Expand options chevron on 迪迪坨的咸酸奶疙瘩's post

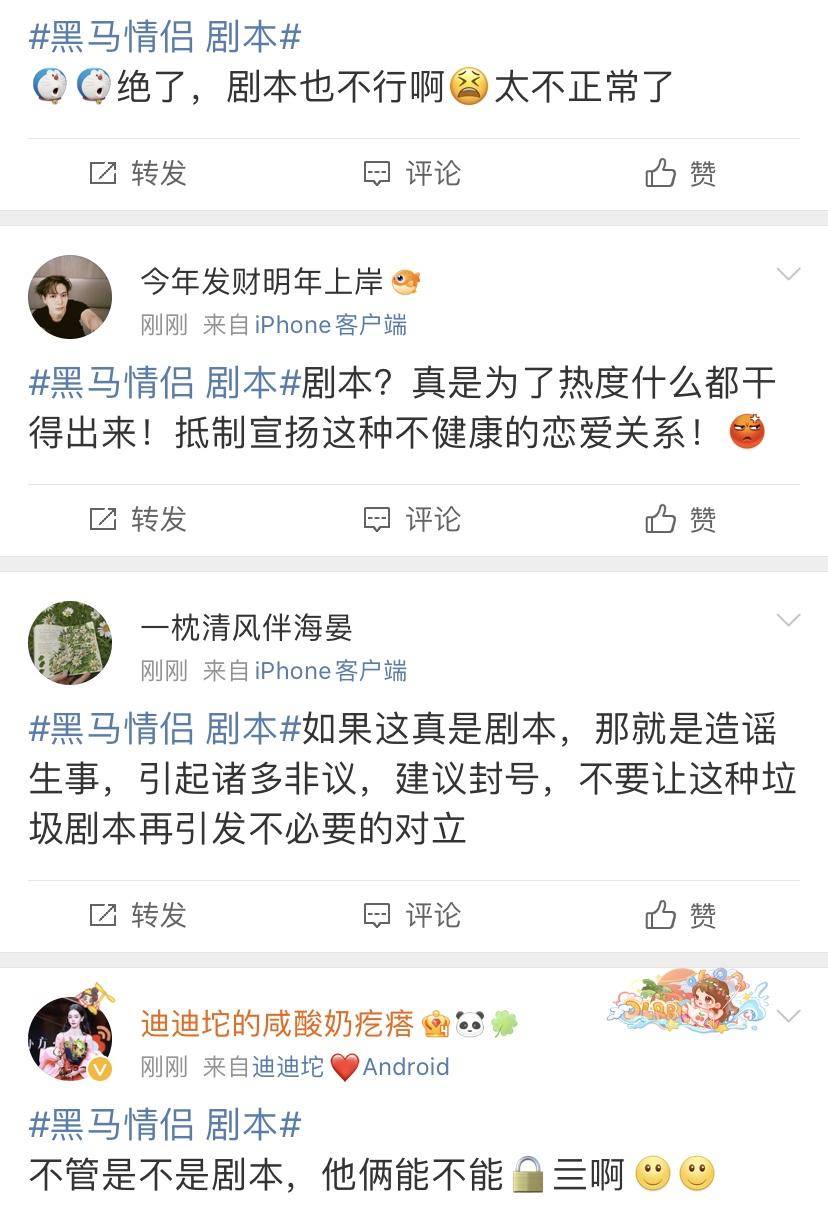coord(789,1016)
